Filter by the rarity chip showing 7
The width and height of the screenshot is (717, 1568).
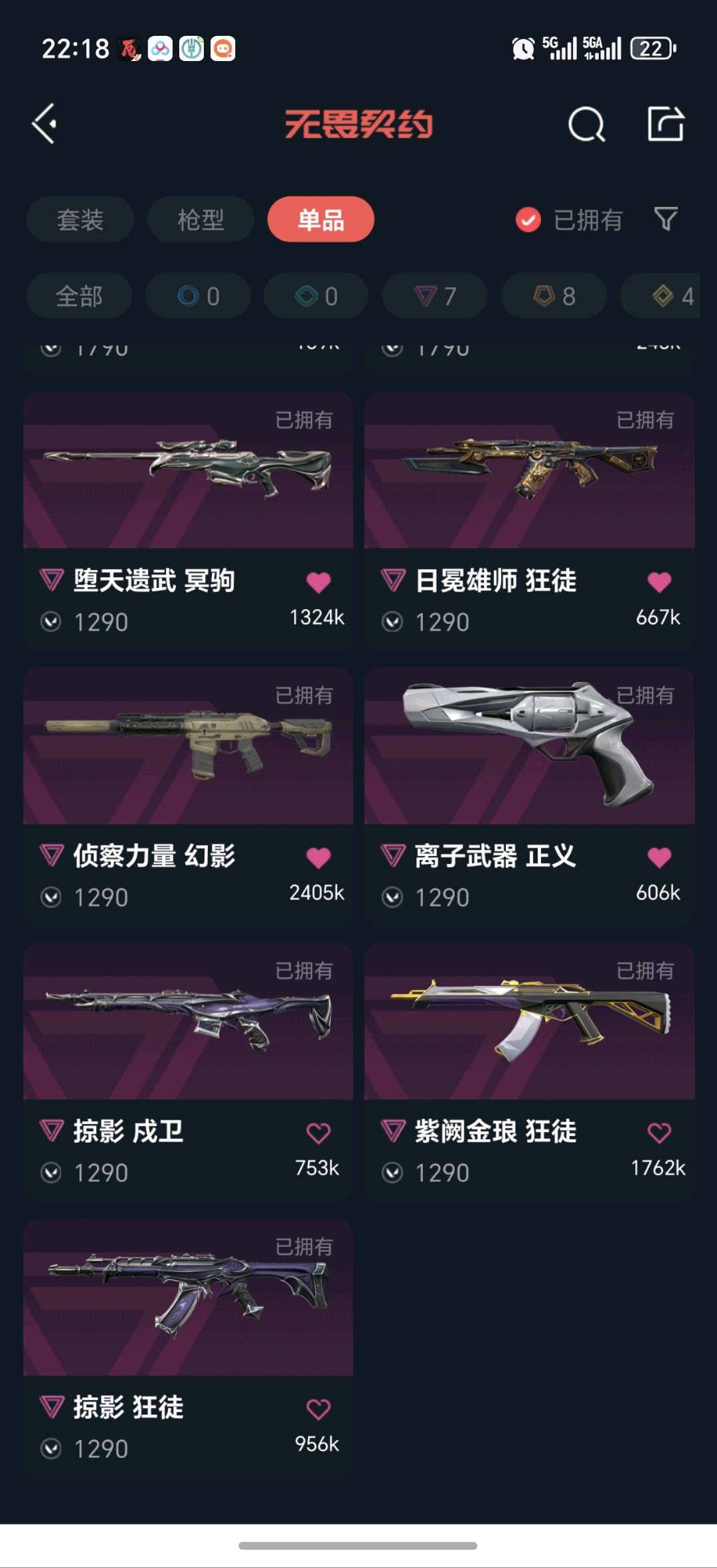click(435, 296)
